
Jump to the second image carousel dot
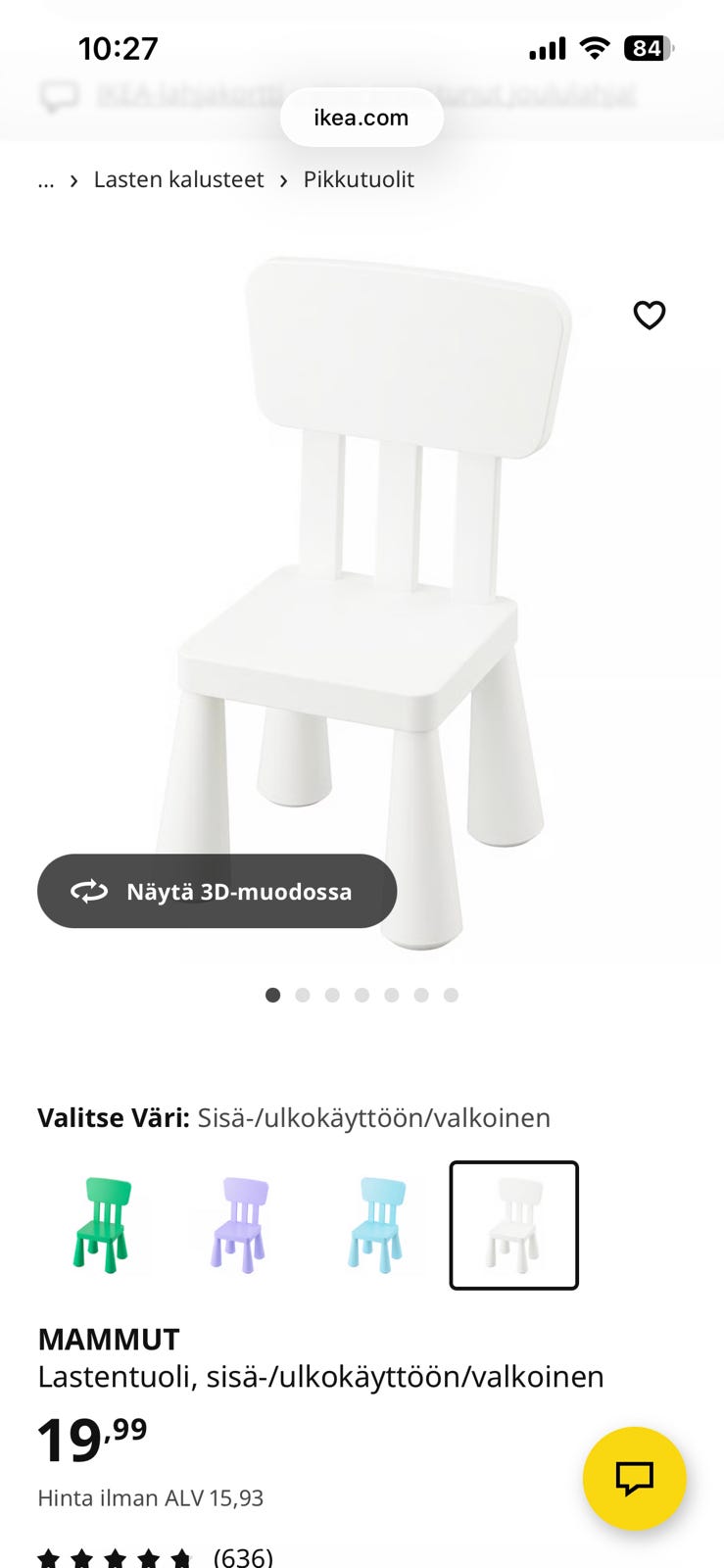click(303, 995)
